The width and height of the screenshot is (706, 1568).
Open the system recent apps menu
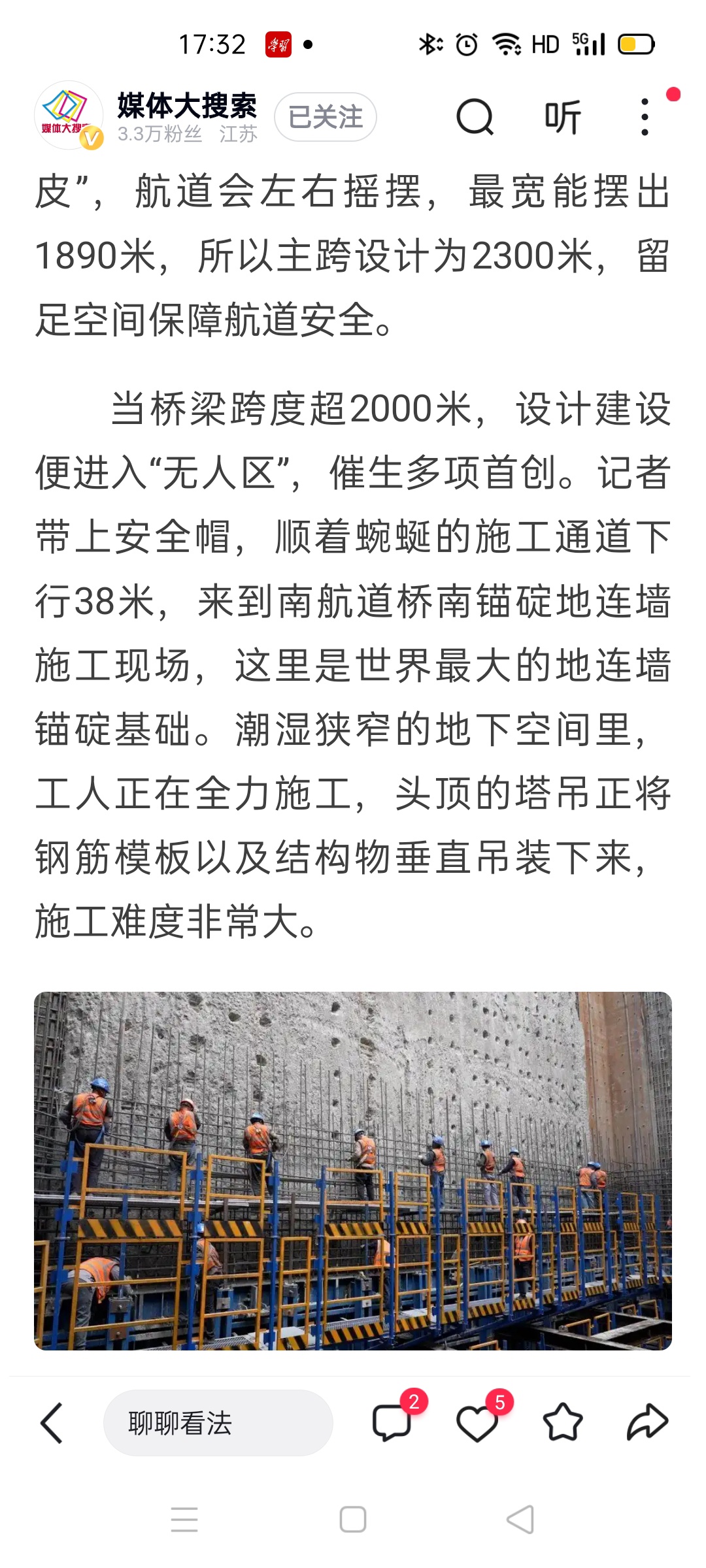pyautogui.click(x=184, y=1520)
